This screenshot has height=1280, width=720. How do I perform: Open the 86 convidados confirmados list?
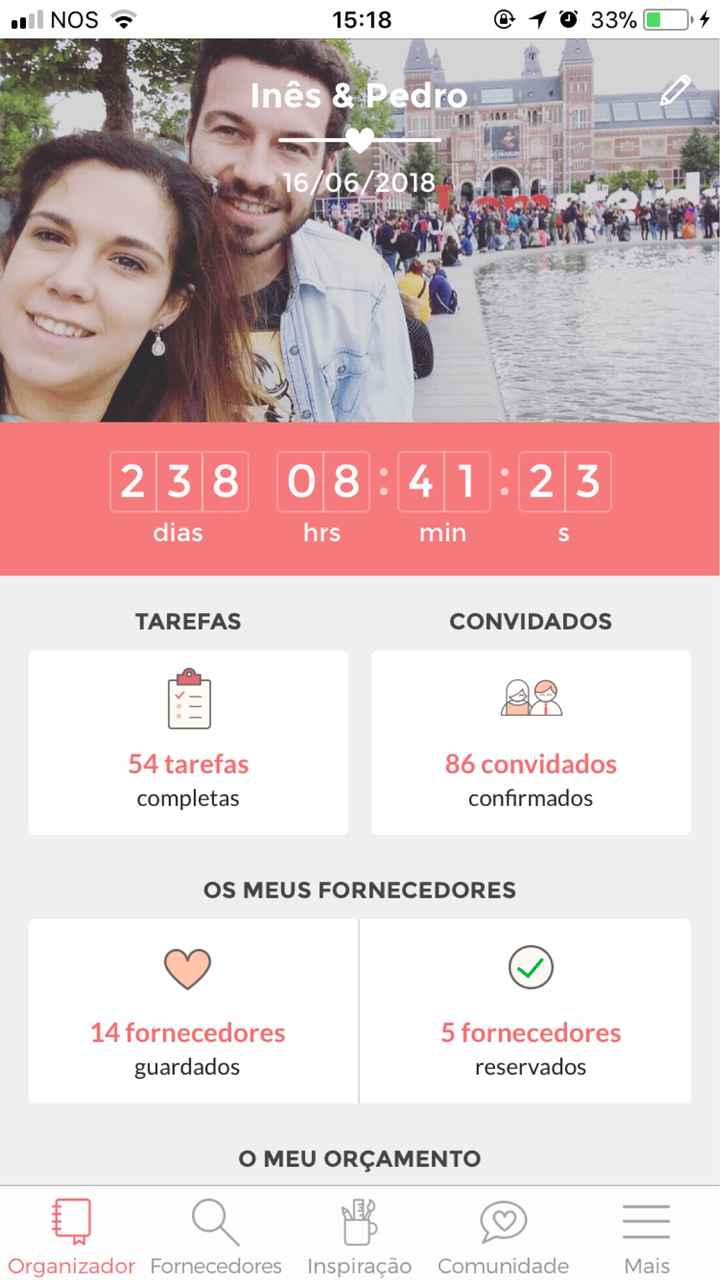click(530, 763)
